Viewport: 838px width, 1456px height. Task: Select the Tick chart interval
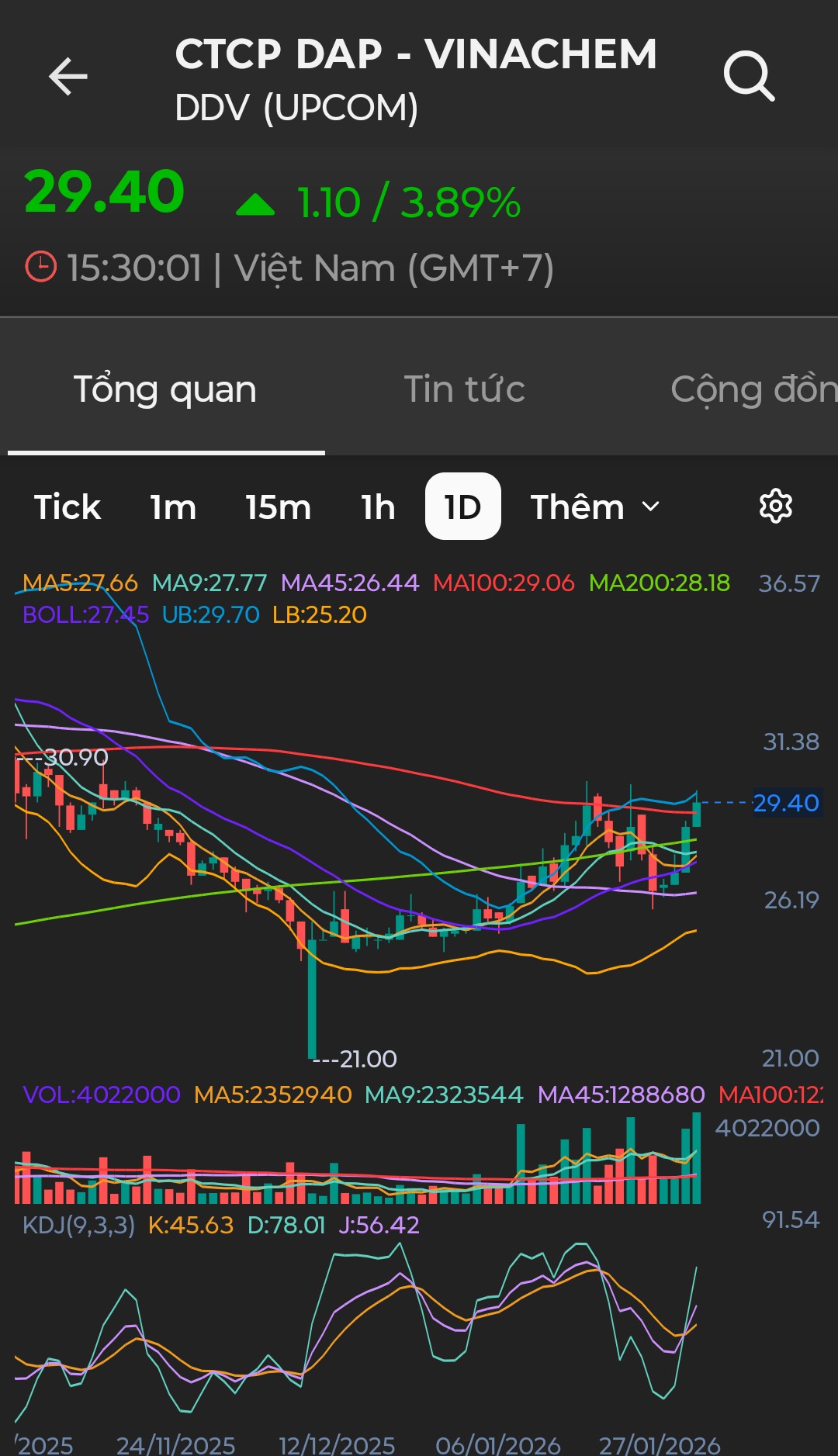pos(68,507)
